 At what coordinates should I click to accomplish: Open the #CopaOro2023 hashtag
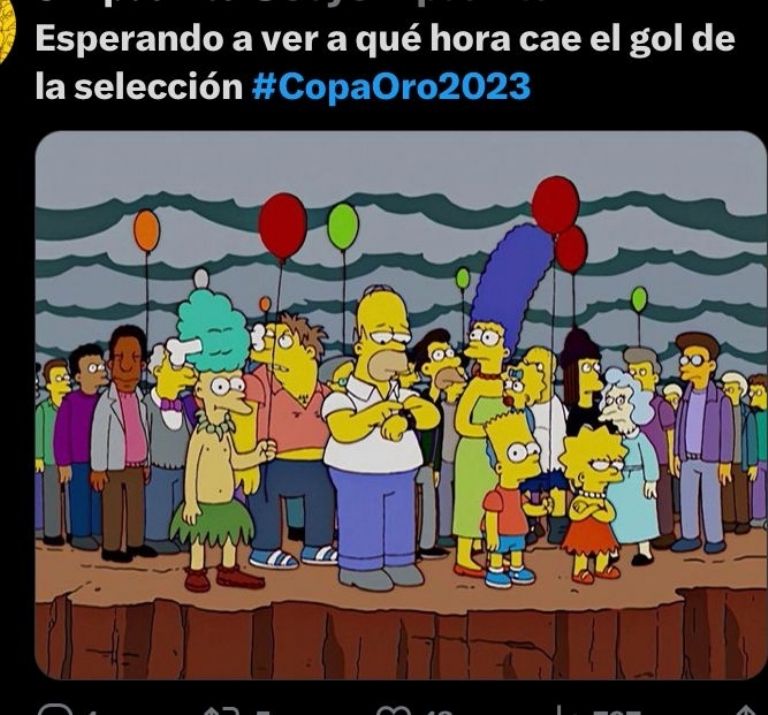click(x=391, y=87)
